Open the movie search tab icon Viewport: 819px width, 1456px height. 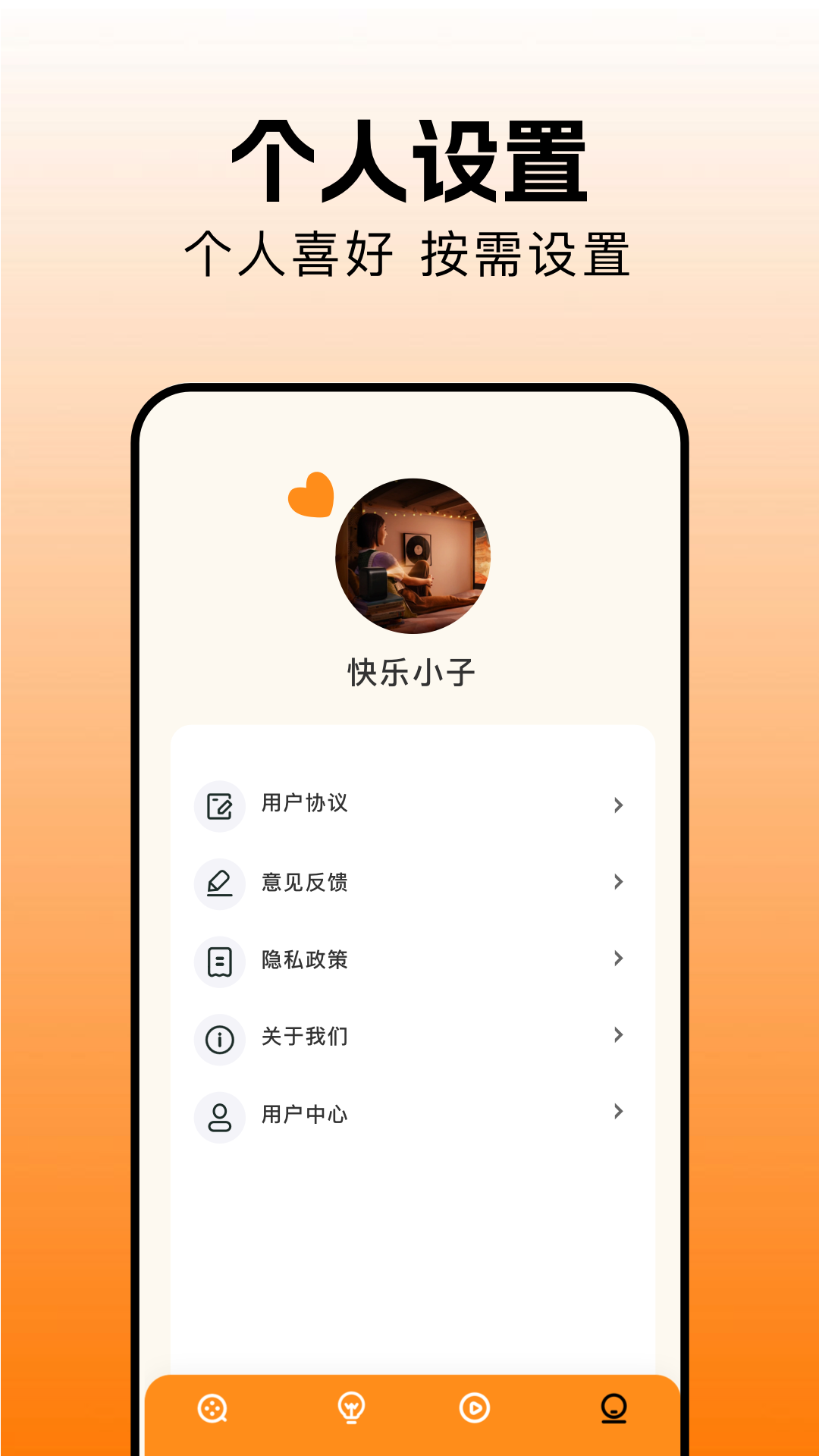[x=211, y=1409]
